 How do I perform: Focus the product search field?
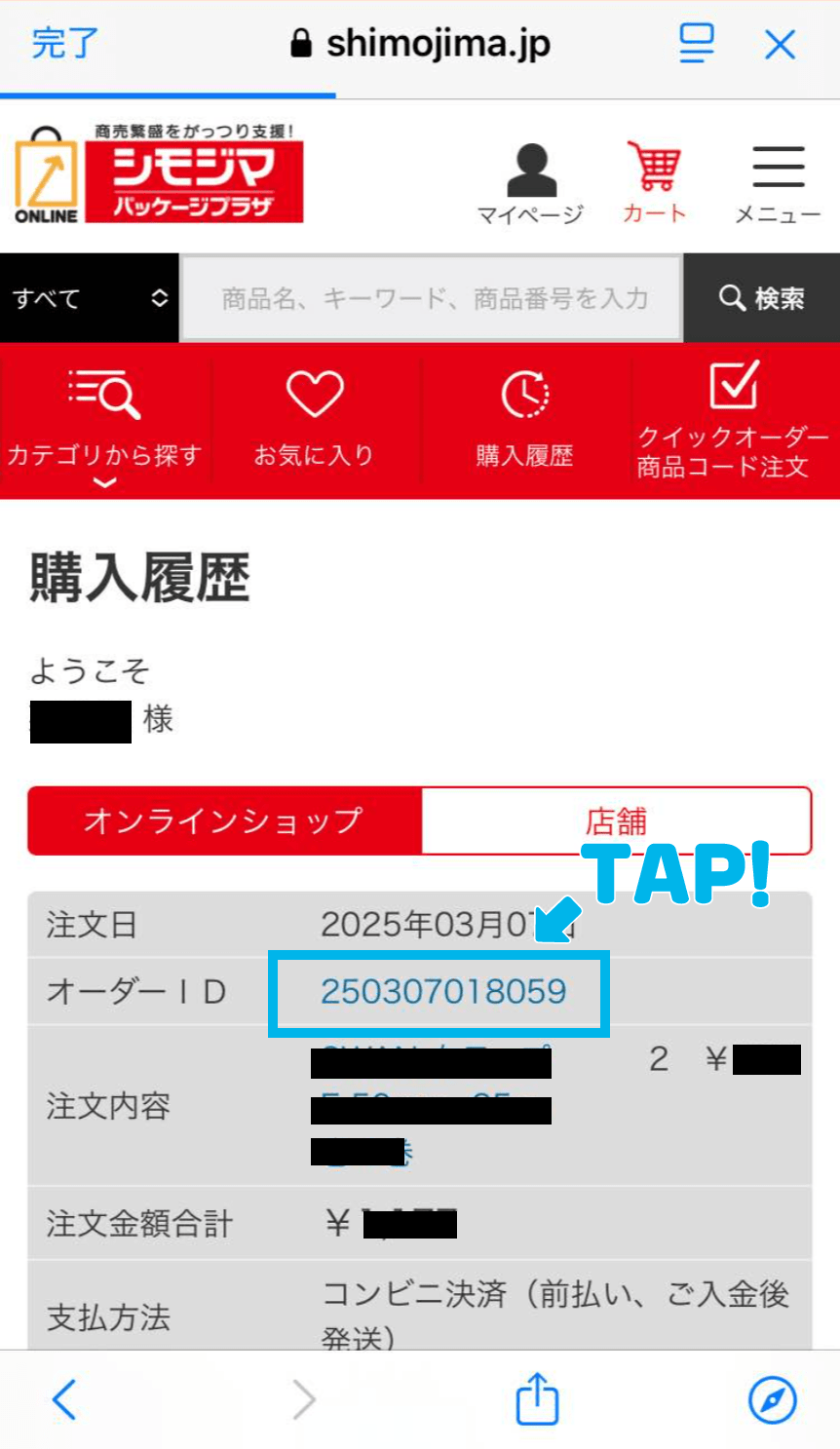(x=432, y=298)
